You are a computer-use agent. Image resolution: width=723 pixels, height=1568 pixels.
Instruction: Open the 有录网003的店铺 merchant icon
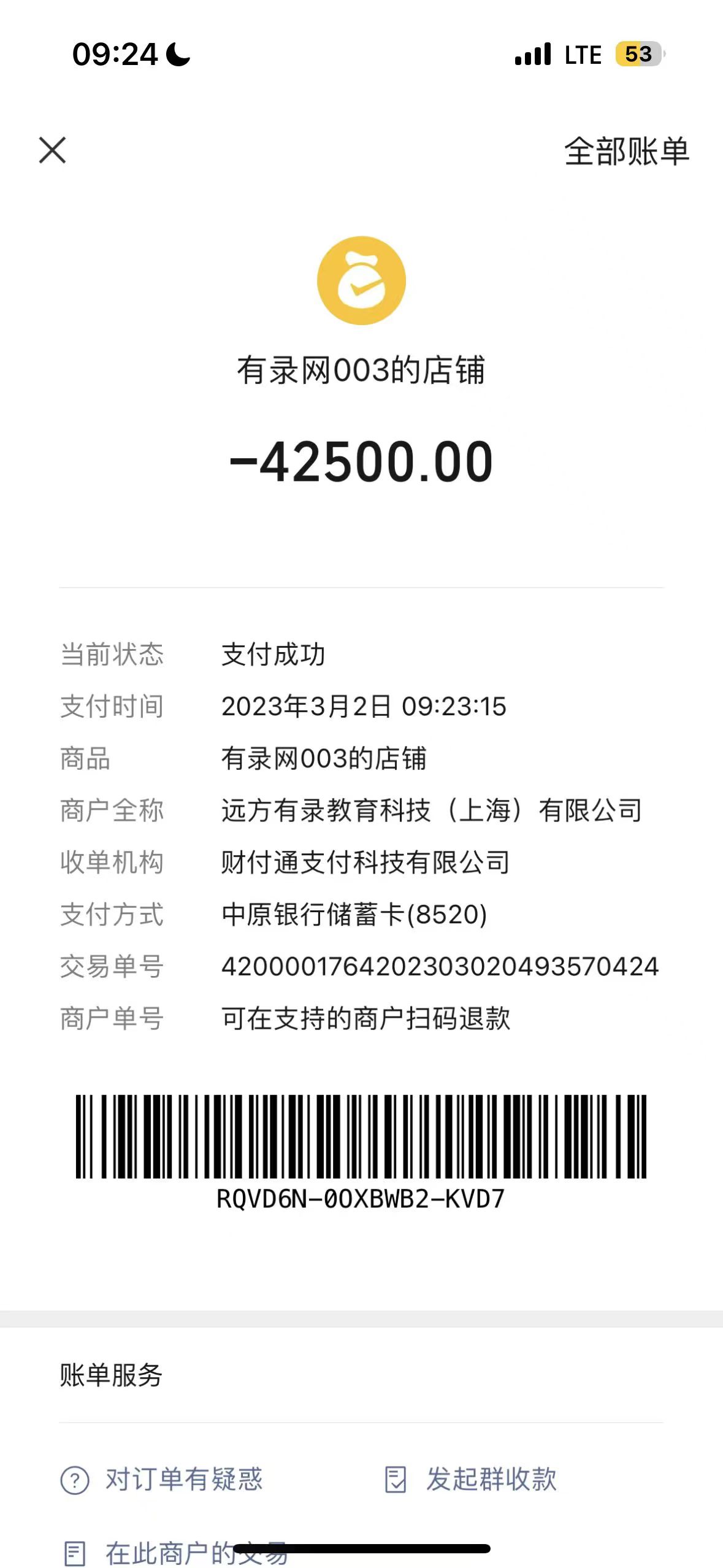click(361, 280)
